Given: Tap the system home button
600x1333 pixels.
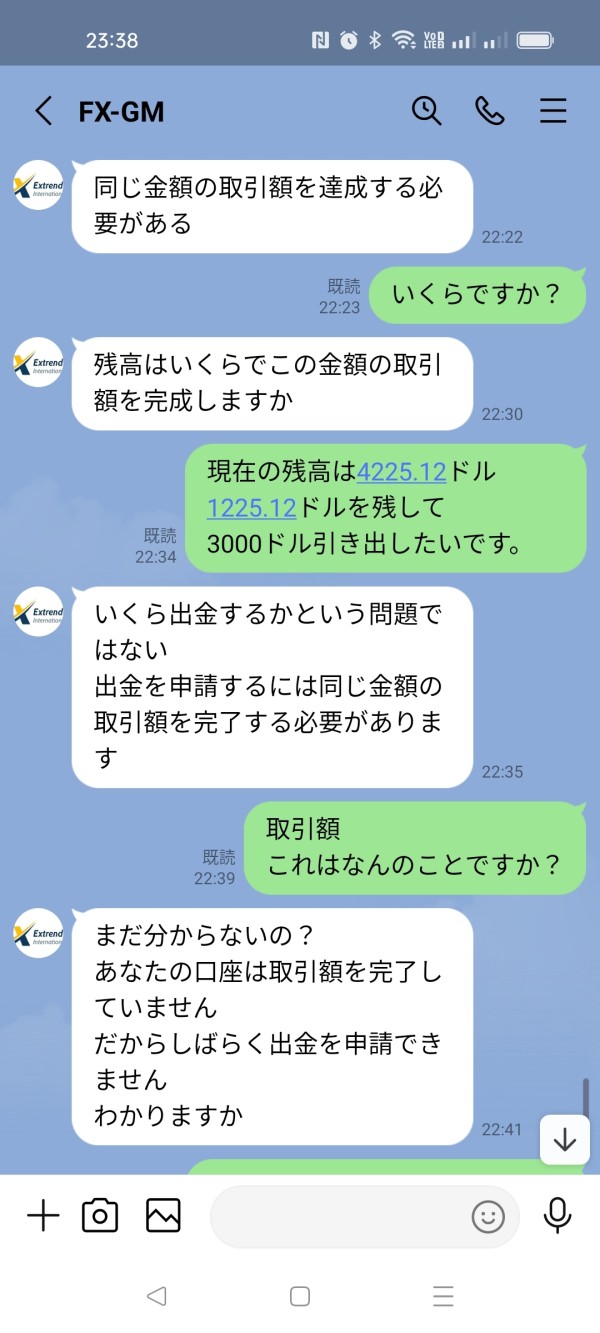Looking at the screenshot, I should (x=300, y=1296).
